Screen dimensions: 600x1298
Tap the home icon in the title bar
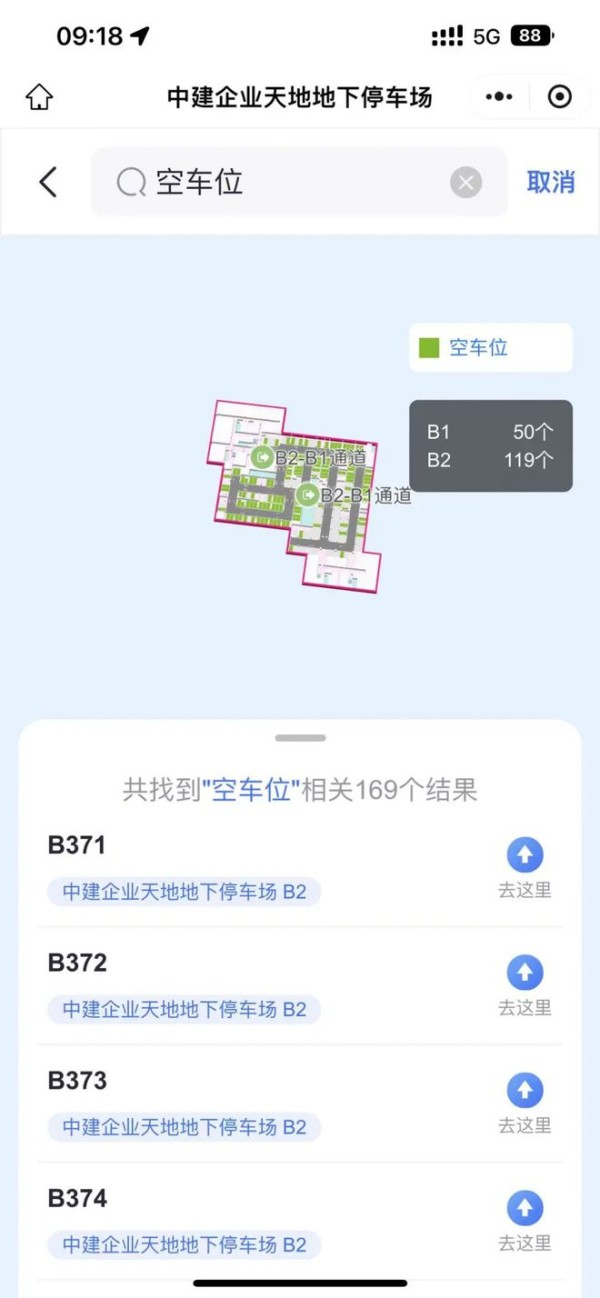click(39, 97)
